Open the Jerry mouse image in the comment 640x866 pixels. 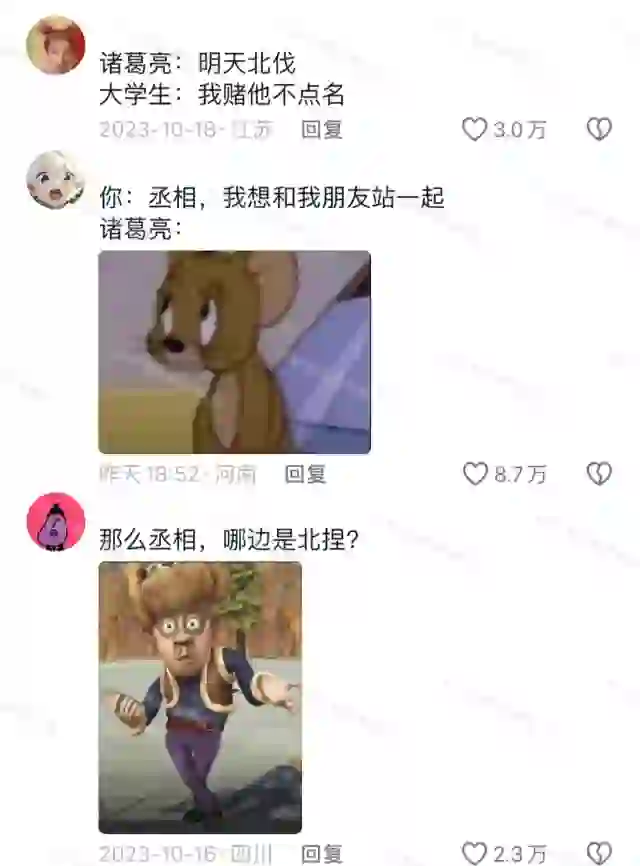tap(234, 352)
